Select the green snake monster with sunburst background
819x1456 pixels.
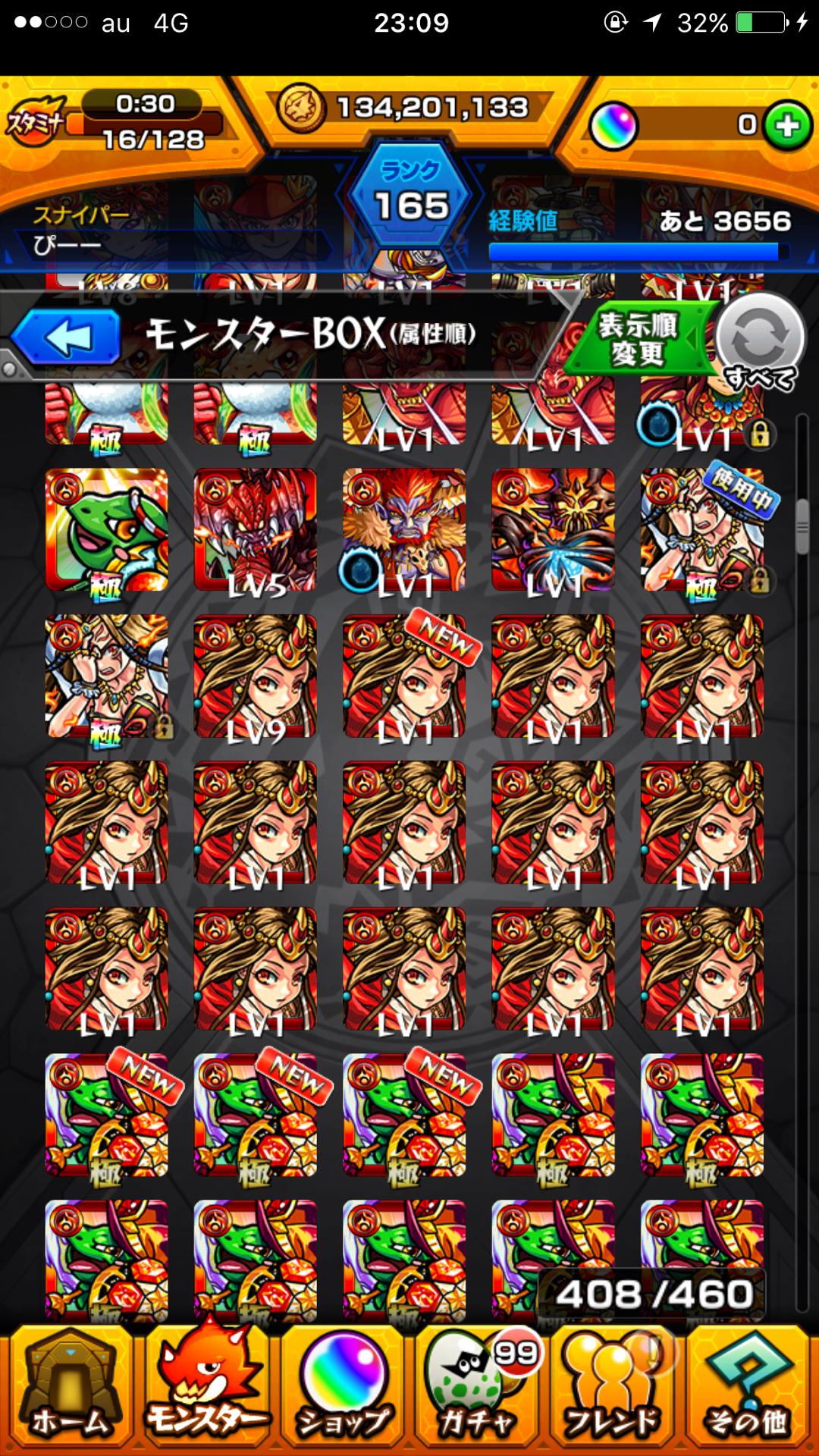(x=106, y=529)
